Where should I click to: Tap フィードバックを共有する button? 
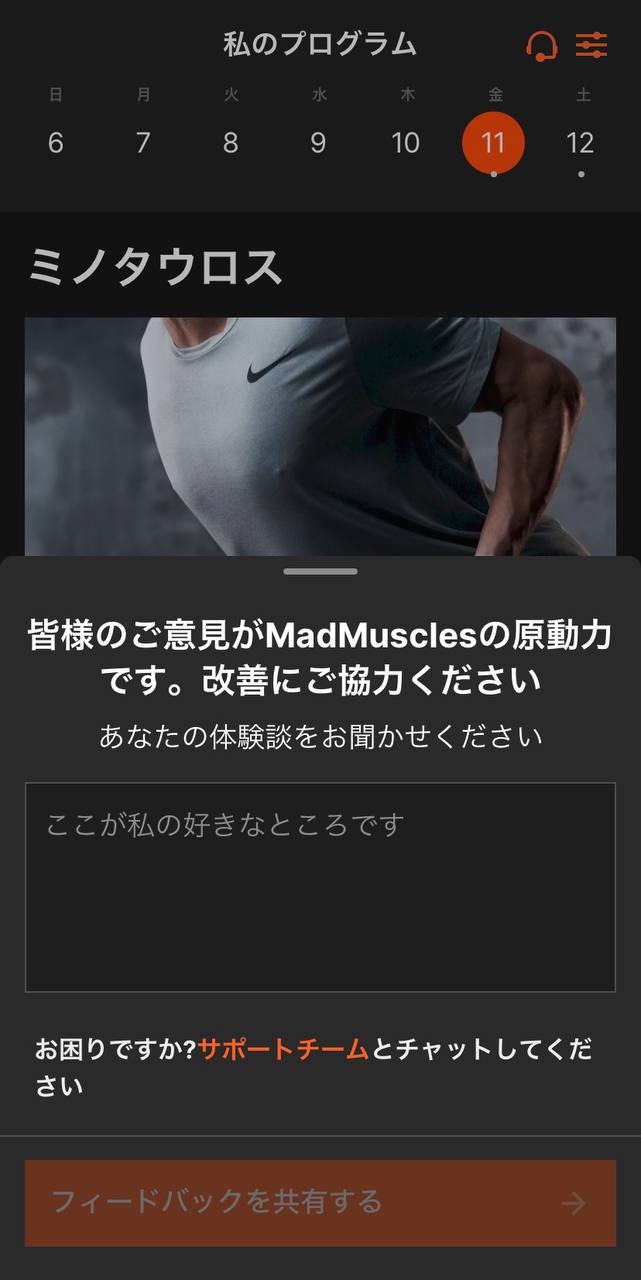[320, 1201]
